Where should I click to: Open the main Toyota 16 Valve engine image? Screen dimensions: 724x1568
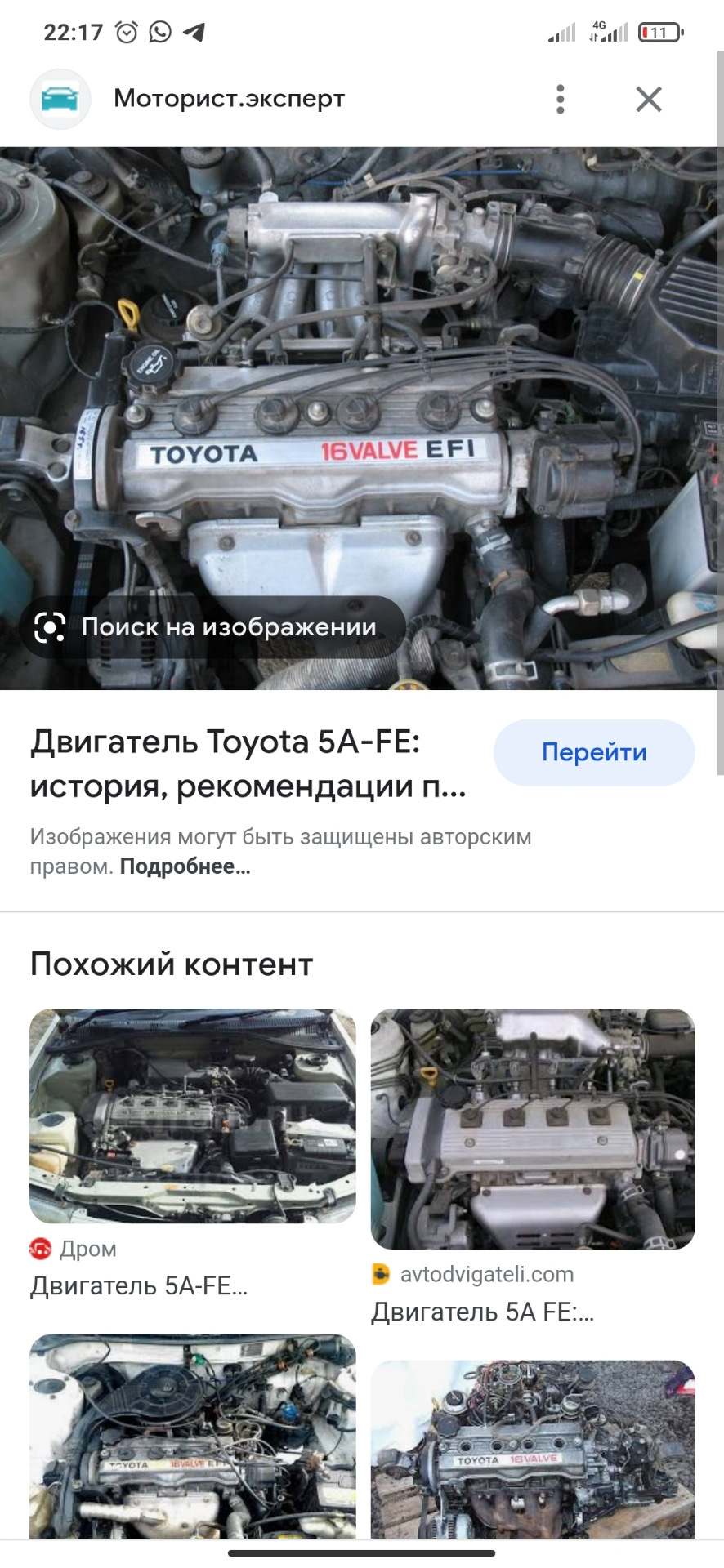point(362,418)
